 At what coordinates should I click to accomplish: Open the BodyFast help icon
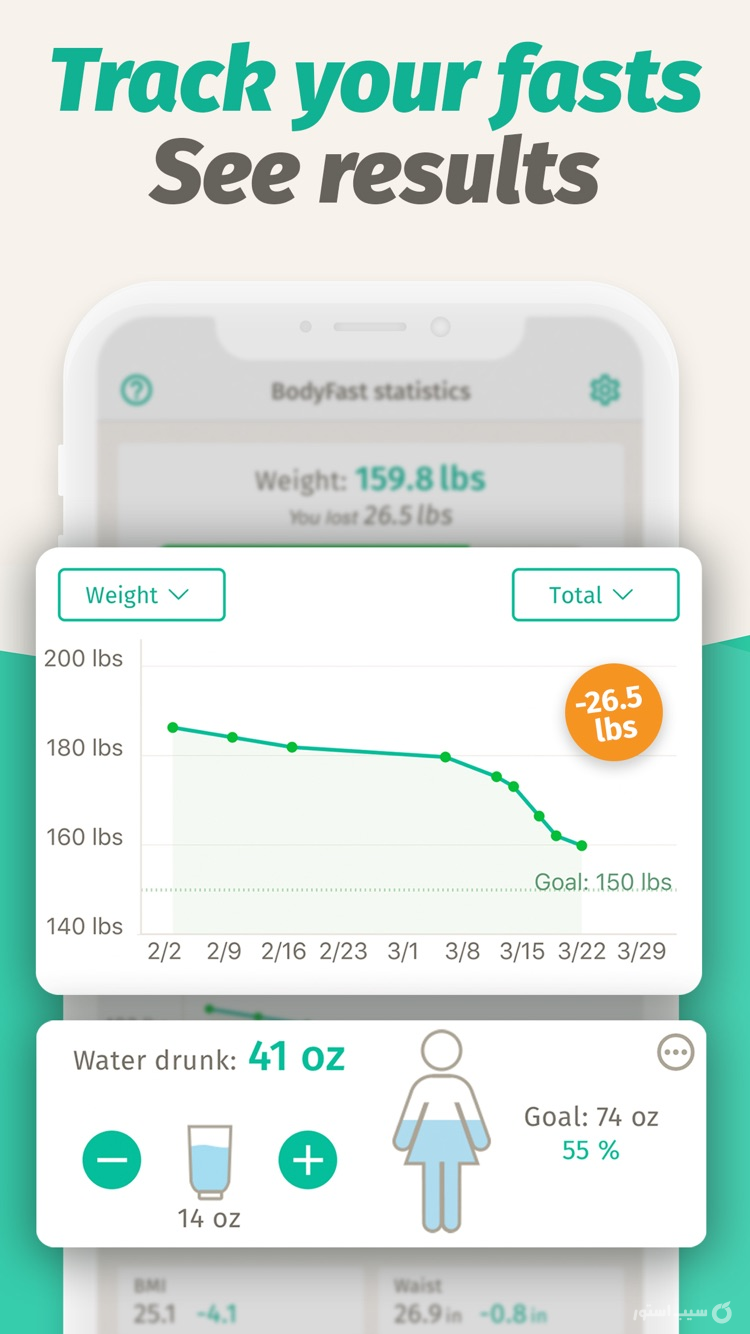(x=137, y=390)
